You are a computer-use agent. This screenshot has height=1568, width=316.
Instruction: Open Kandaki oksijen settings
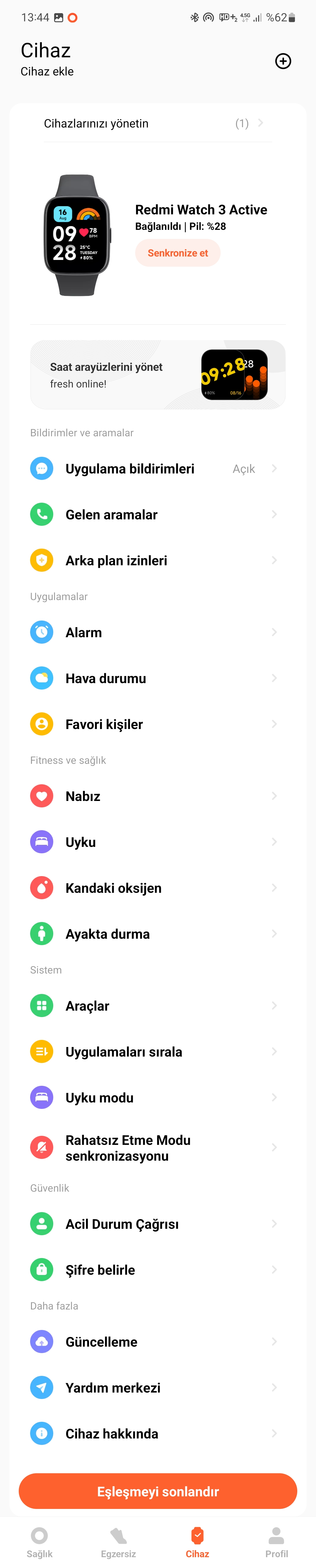pyautogui.click(x=157, y=888)
